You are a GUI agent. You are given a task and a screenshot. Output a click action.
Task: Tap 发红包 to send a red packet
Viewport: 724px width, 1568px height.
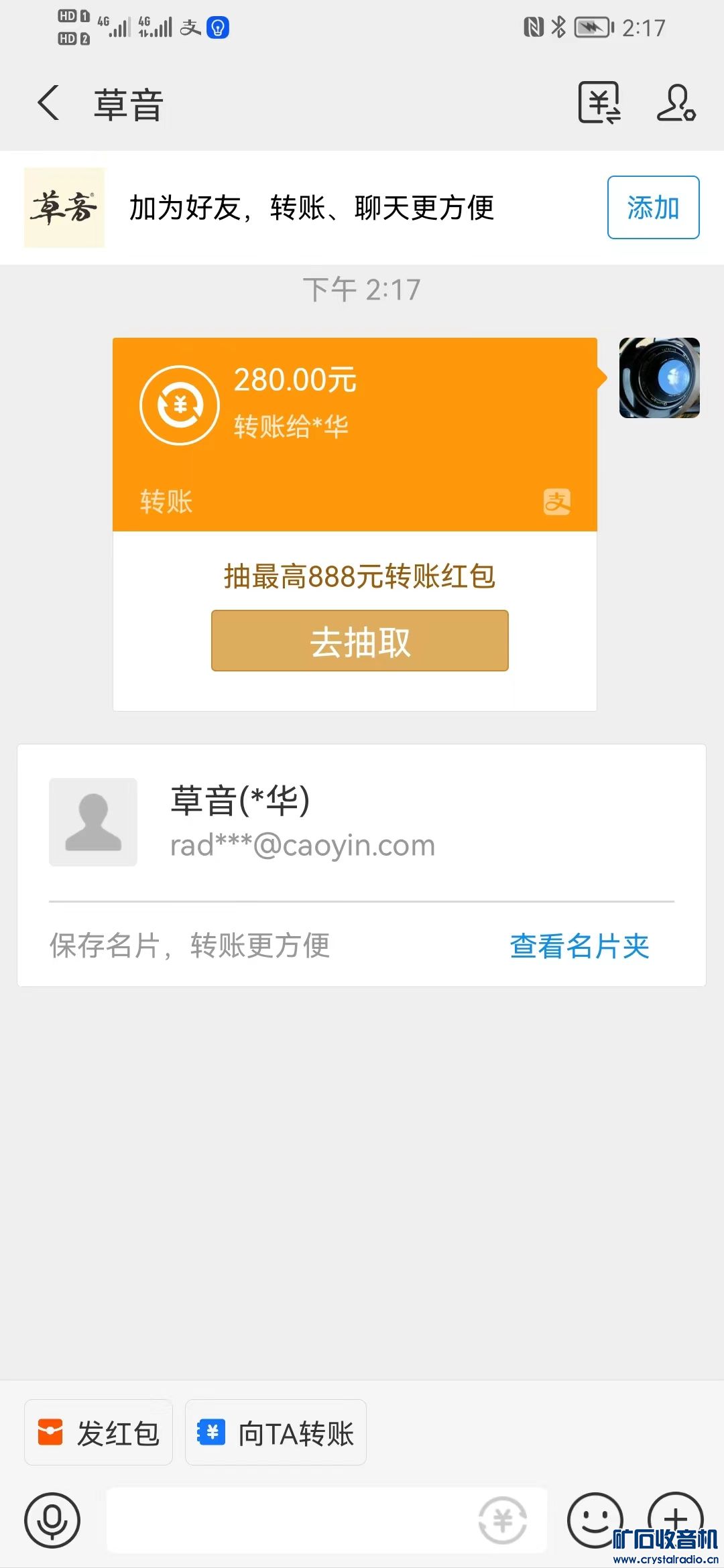point(99,1433)
